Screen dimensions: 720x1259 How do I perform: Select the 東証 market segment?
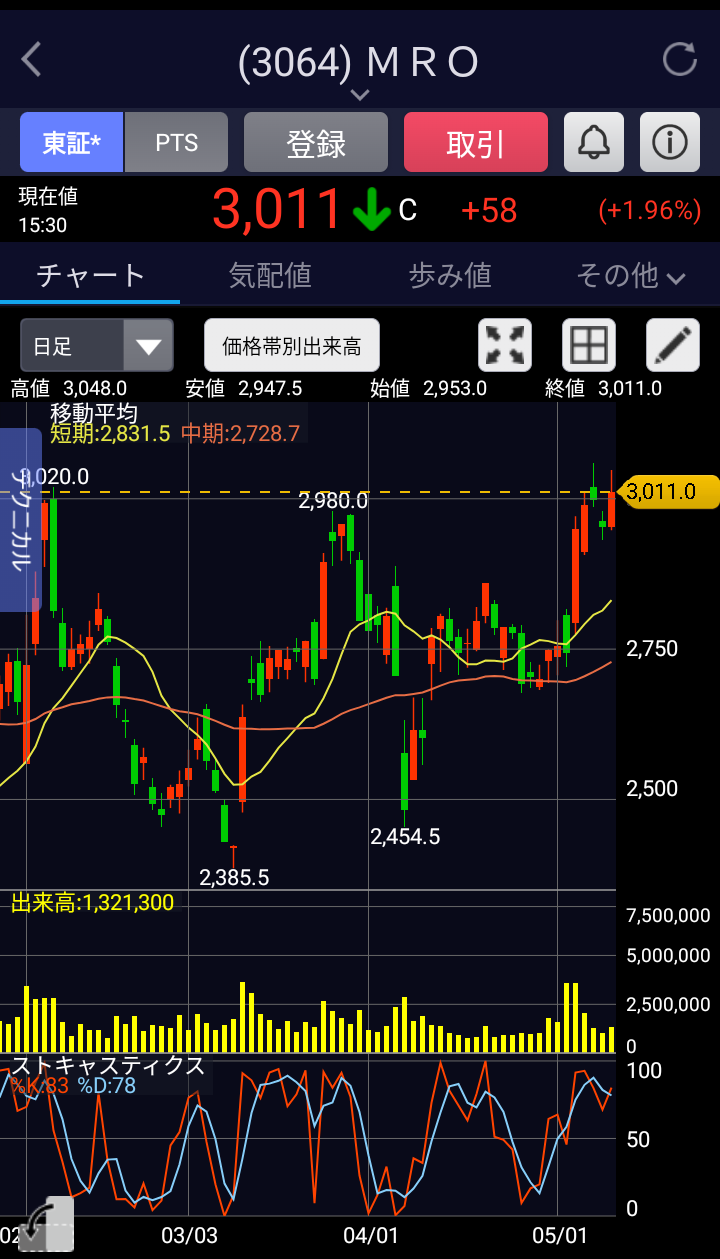pos(72,143)
